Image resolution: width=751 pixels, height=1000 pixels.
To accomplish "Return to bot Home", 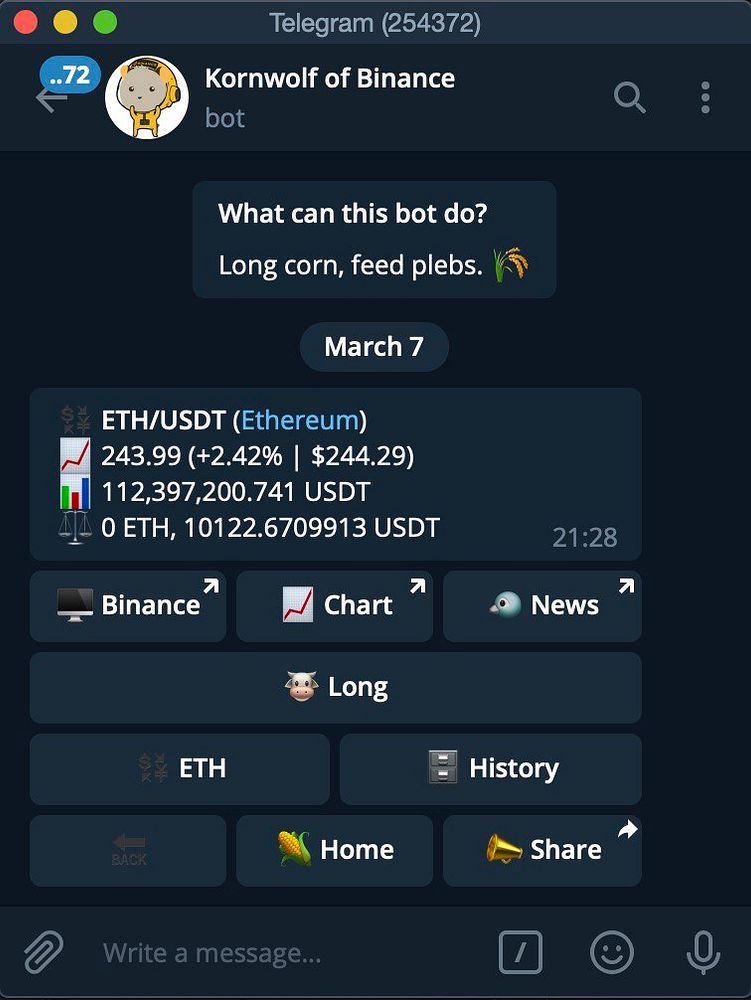I will (334, 850).
